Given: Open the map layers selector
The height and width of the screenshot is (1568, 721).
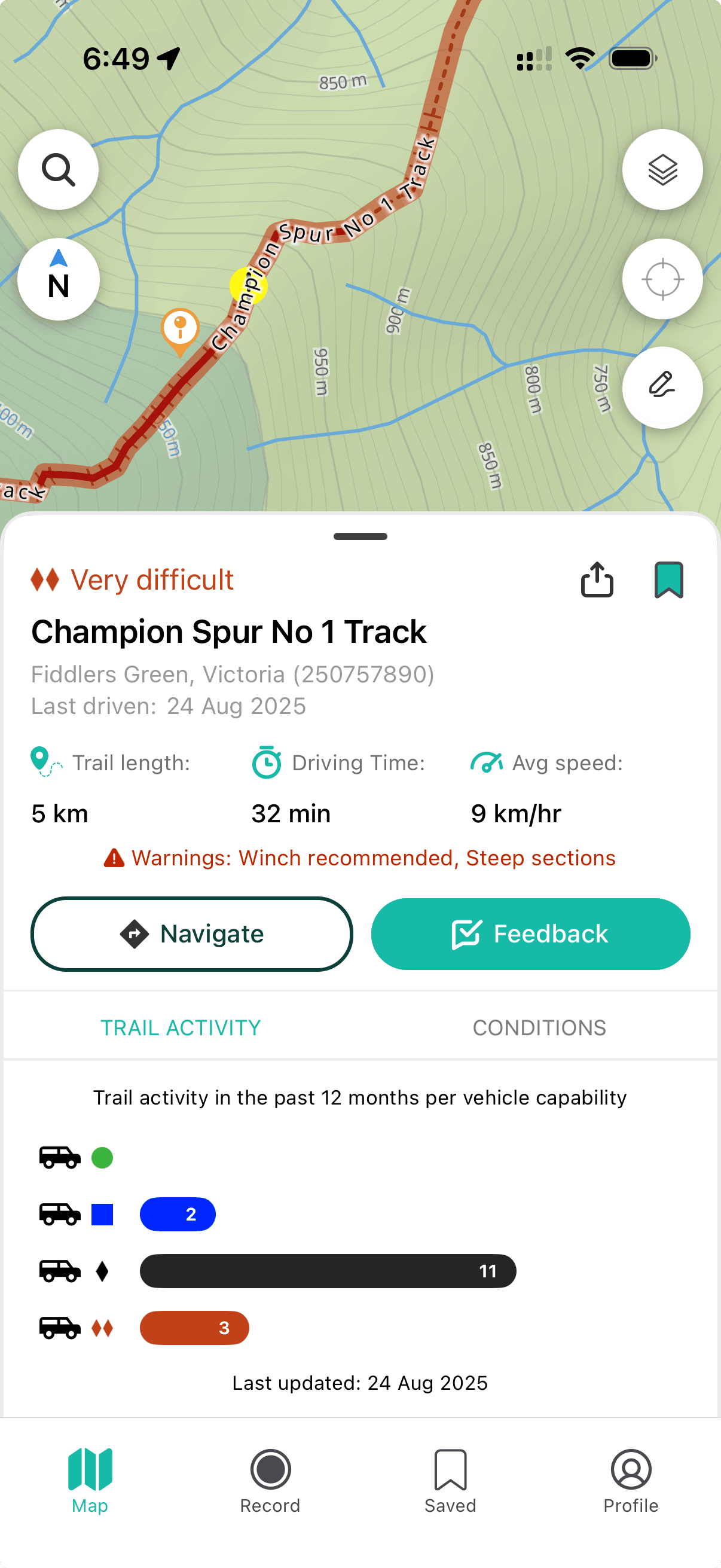Looking at the screenshot, I should coord(662,169).
